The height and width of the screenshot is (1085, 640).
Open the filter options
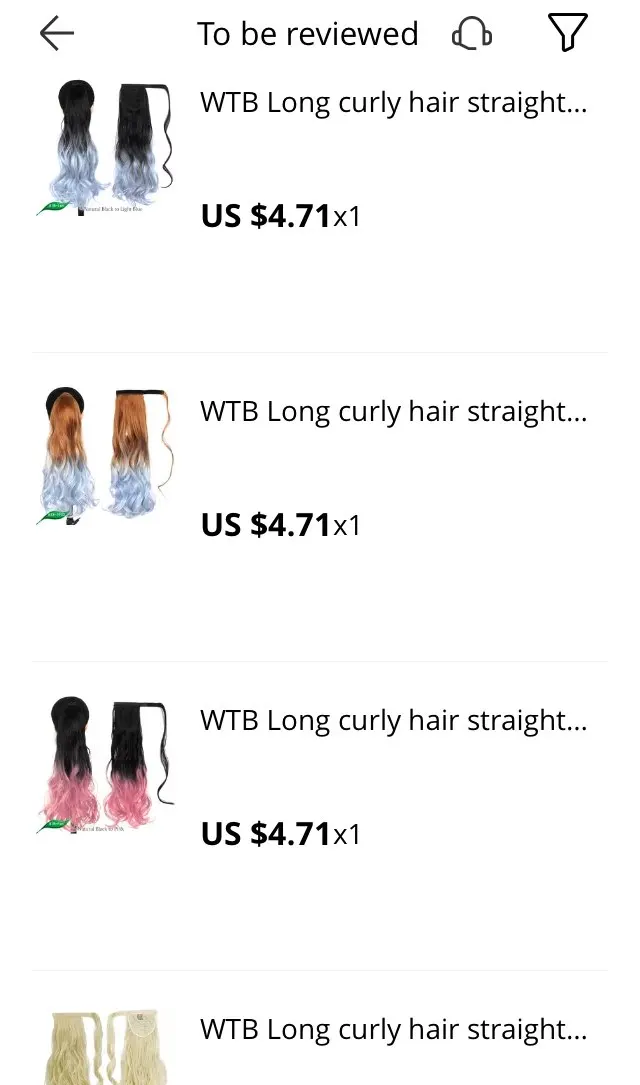[x=567, y=34]
